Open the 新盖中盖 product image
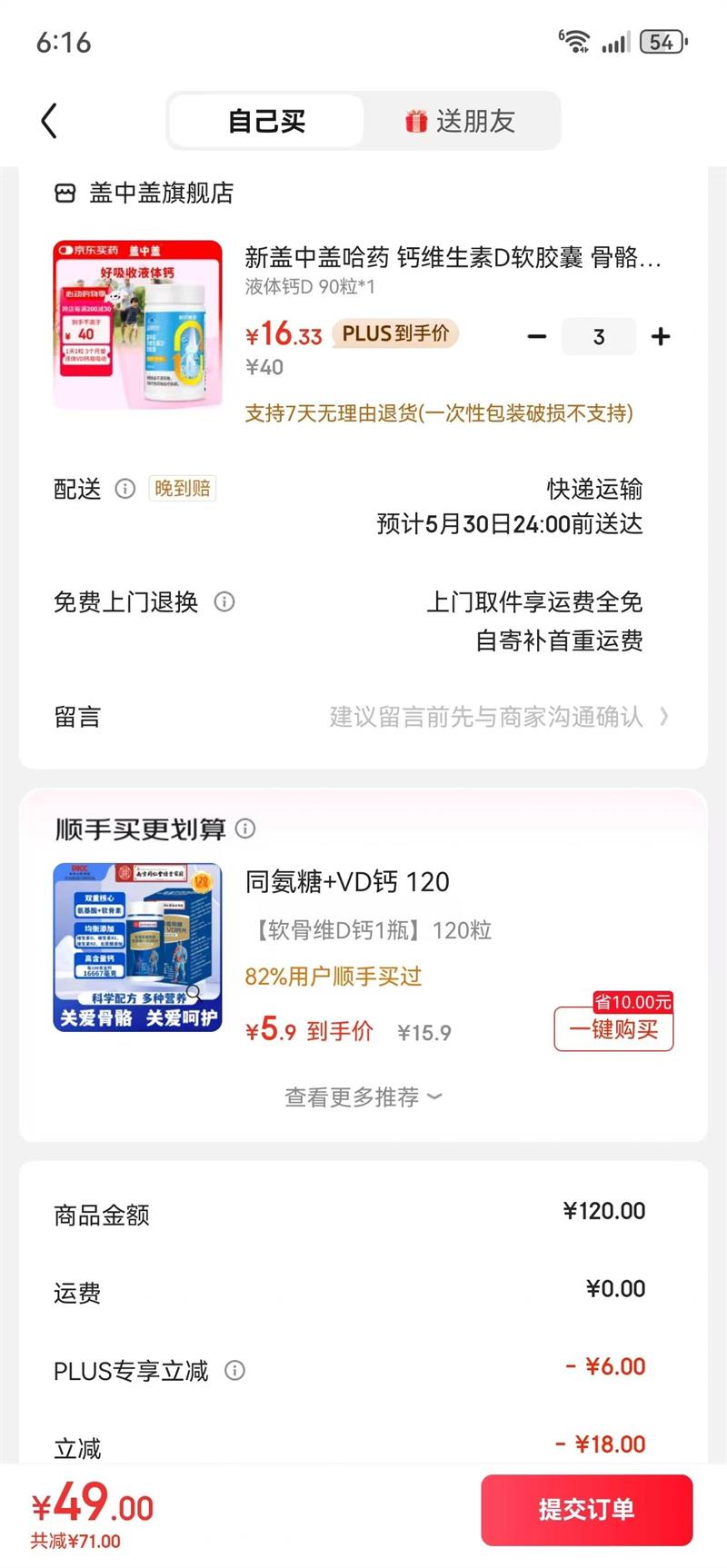The width and height of the screenshot is (727, 1568). click(138, 324)
